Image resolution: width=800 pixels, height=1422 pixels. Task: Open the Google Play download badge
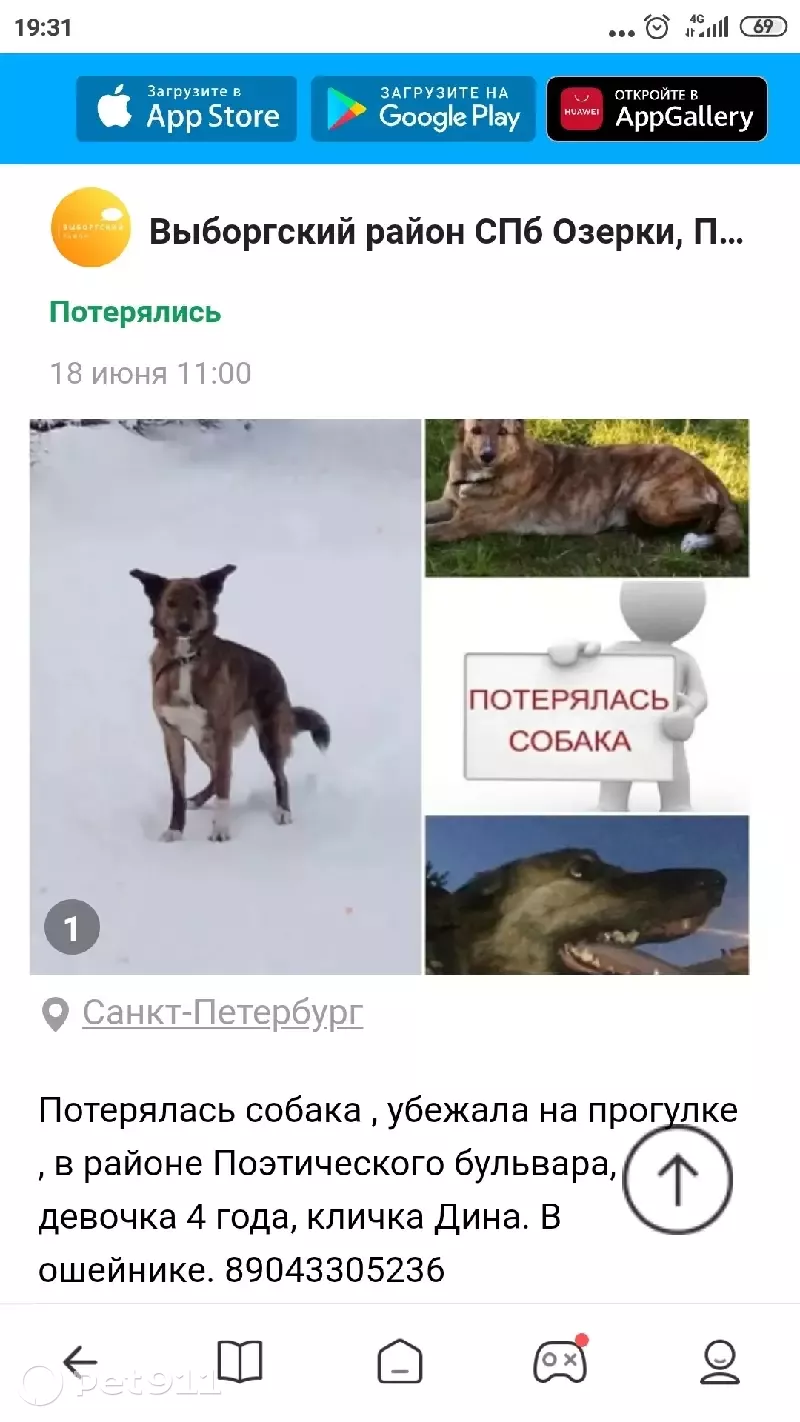click(x=425, y=109)
